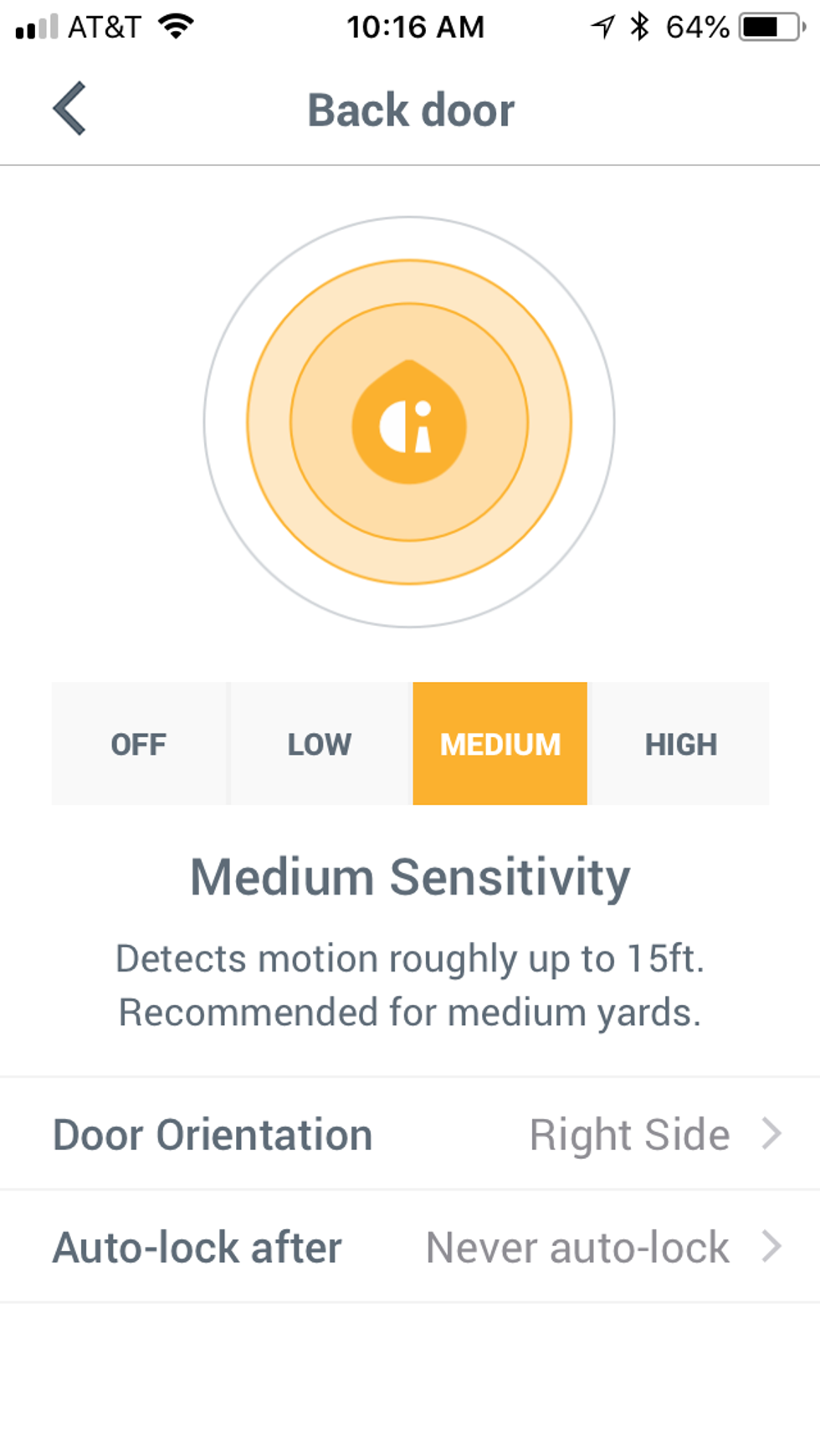Select LOW sensitivity mode
The image size is (820, 1456).
(x=319, y=744)
